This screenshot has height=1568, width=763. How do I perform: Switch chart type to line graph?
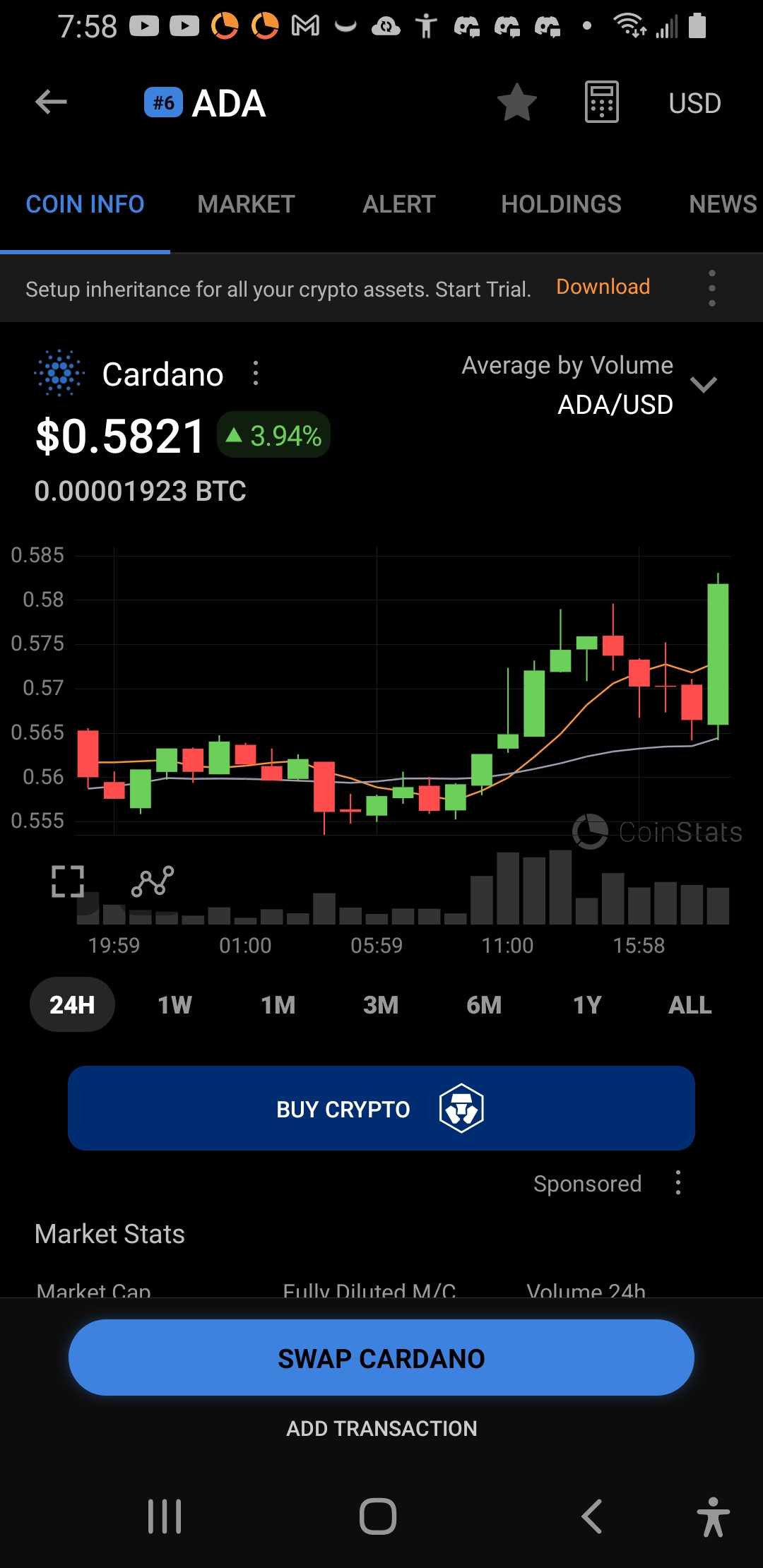[x=153, y=881]
